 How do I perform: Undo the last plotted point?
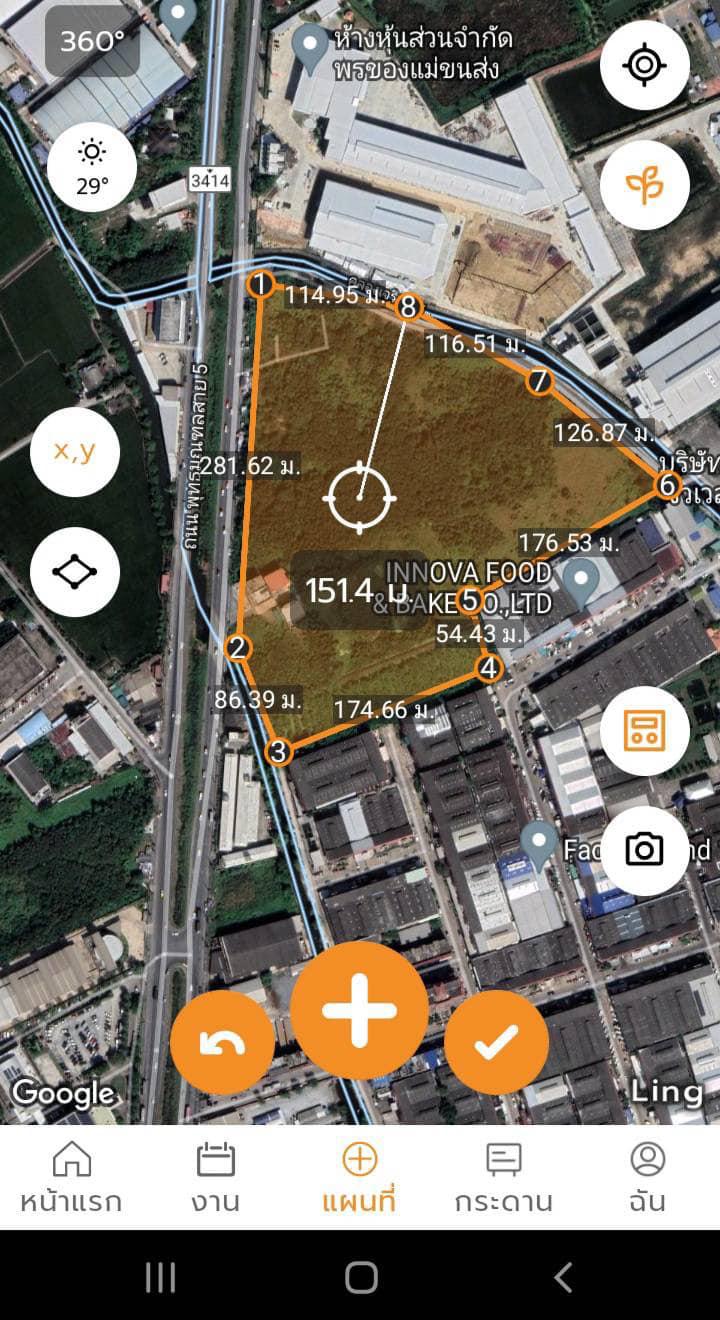click(x=222, y=1043)
